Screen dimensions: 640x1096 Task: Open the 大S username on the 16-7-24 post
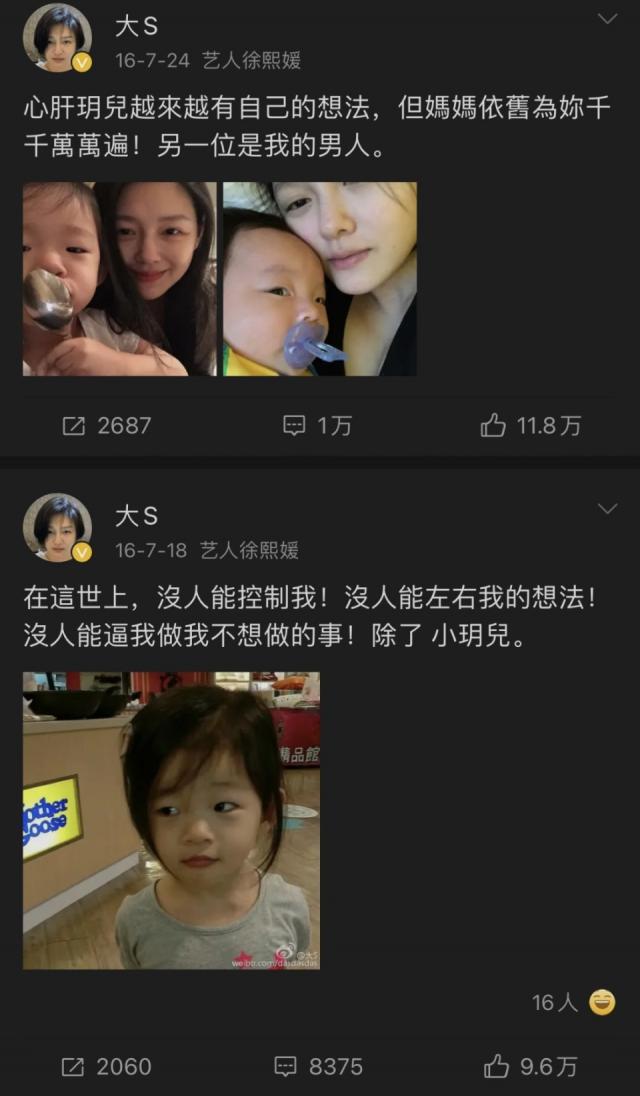[136, 27]
